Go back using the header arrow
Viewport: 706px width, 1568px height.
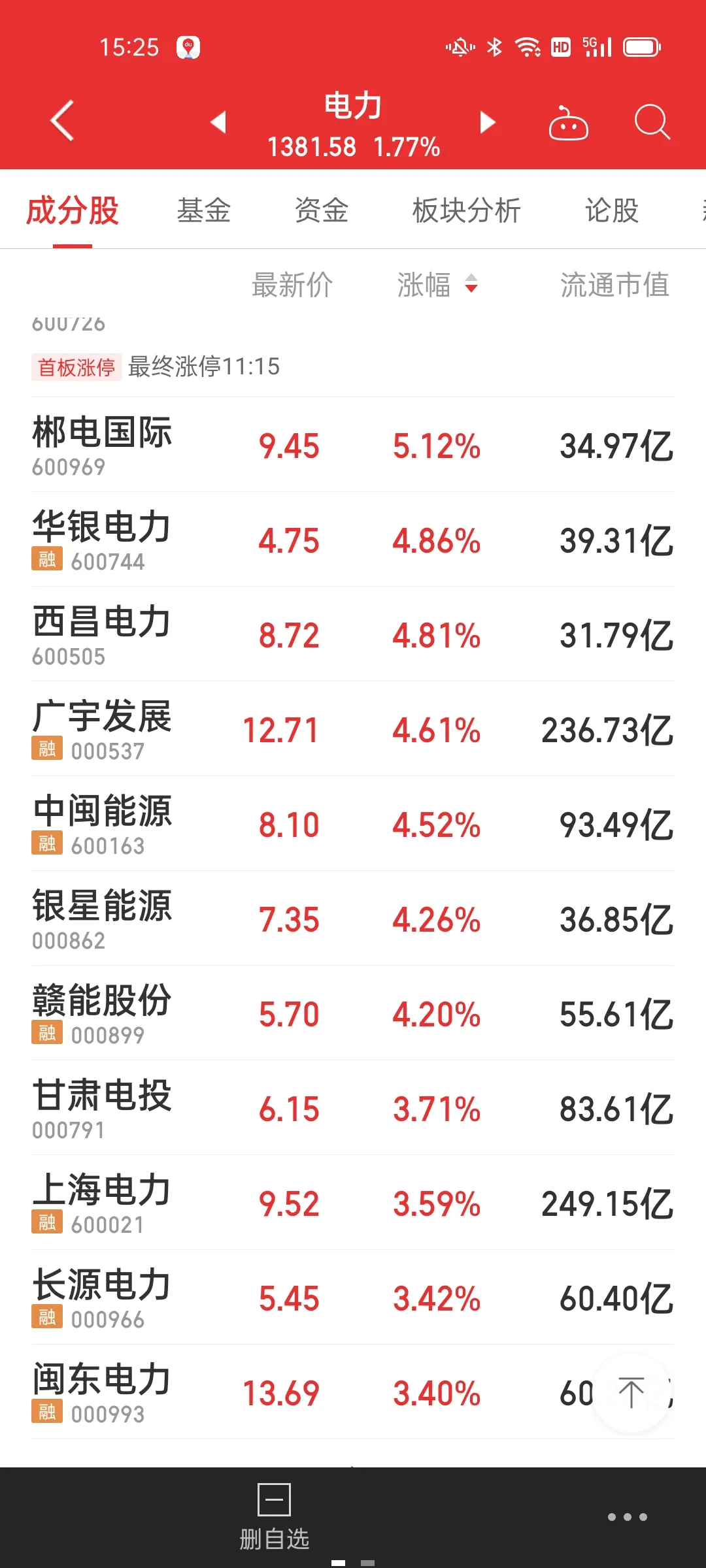pos(62,121)
